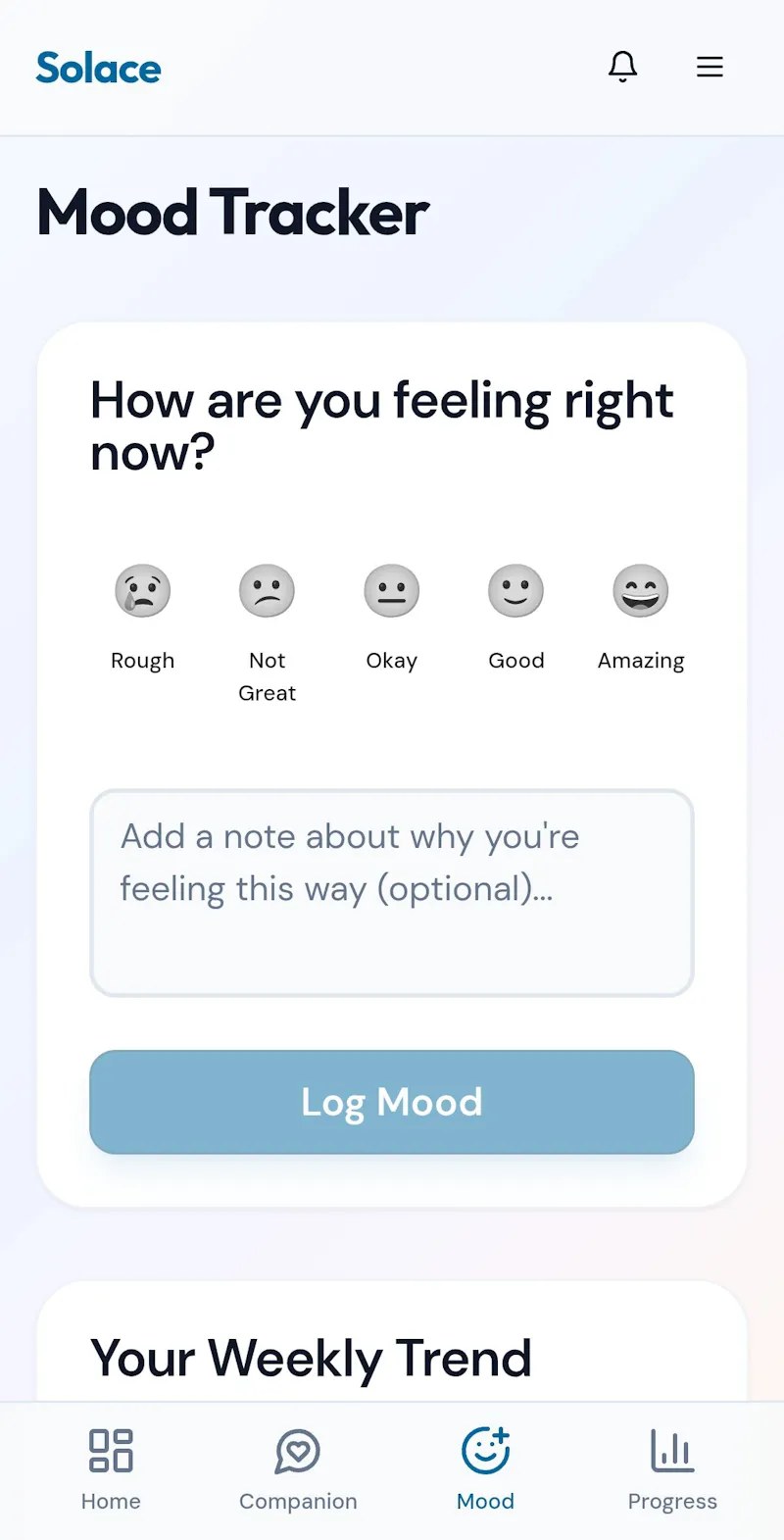Go to the Home tab

coord(111,1470)
